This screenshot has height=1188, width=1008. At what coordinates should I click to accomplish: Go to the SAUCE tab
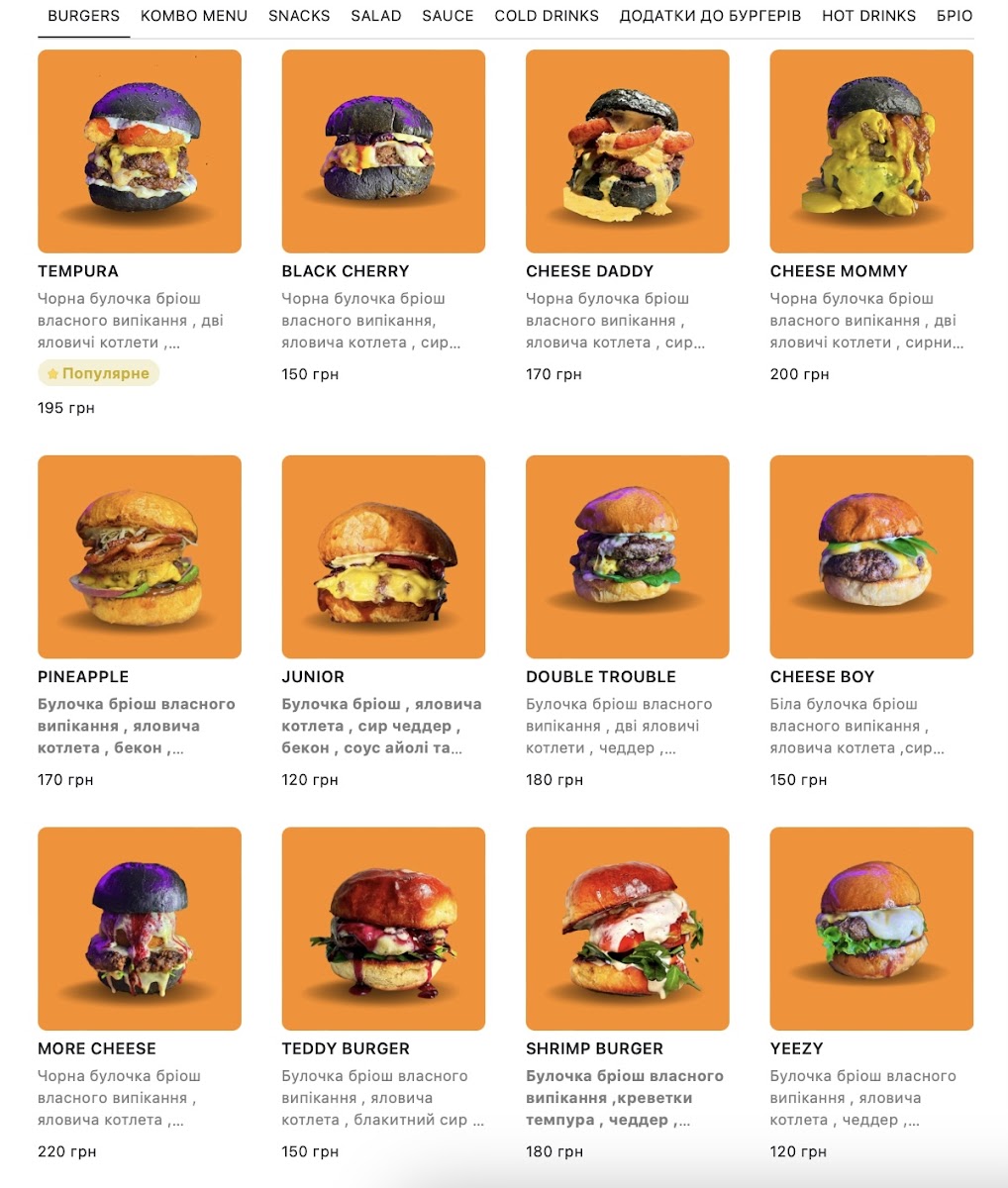click(x=448, y=16)
